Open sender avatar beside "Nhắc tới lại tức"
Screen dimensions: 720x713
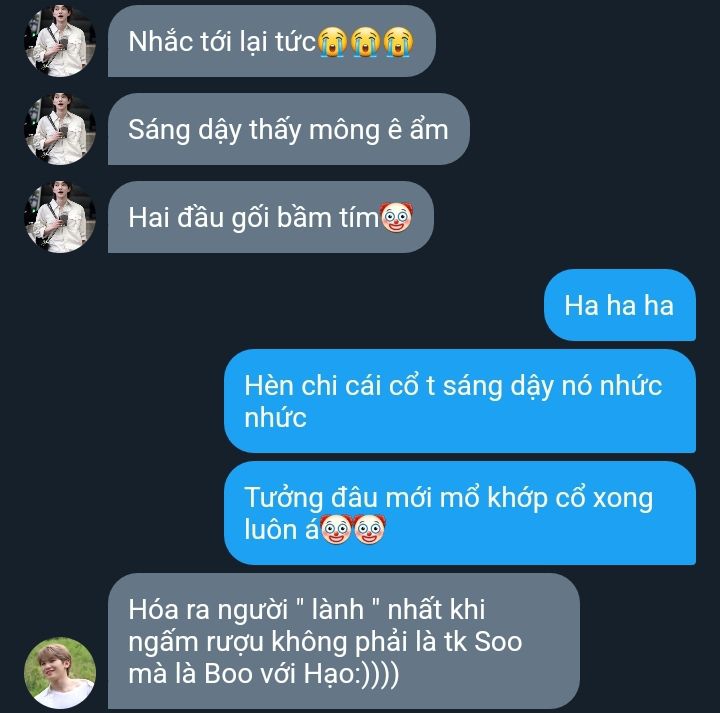60,41
